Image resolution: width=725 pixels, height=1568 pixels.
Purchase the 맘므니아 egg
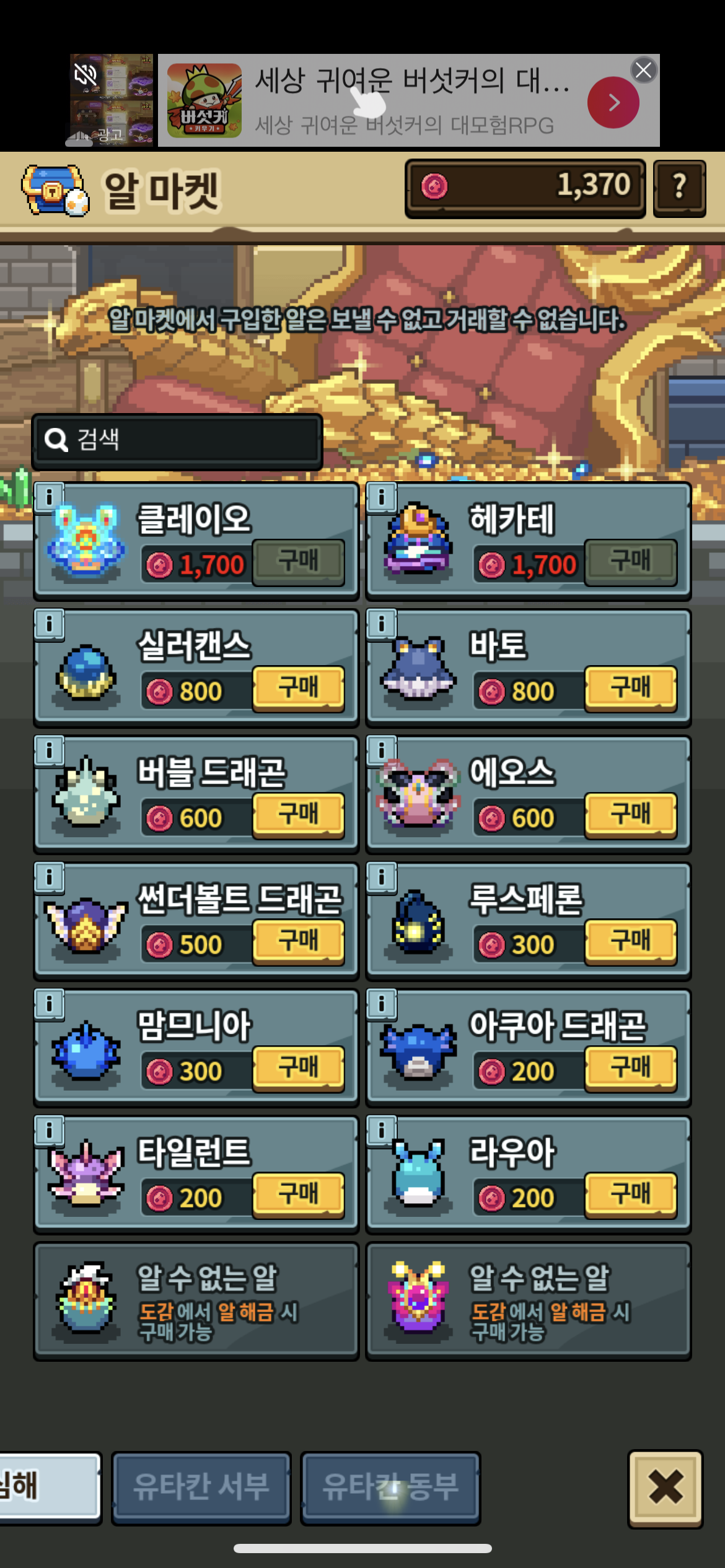point(299,1068)
